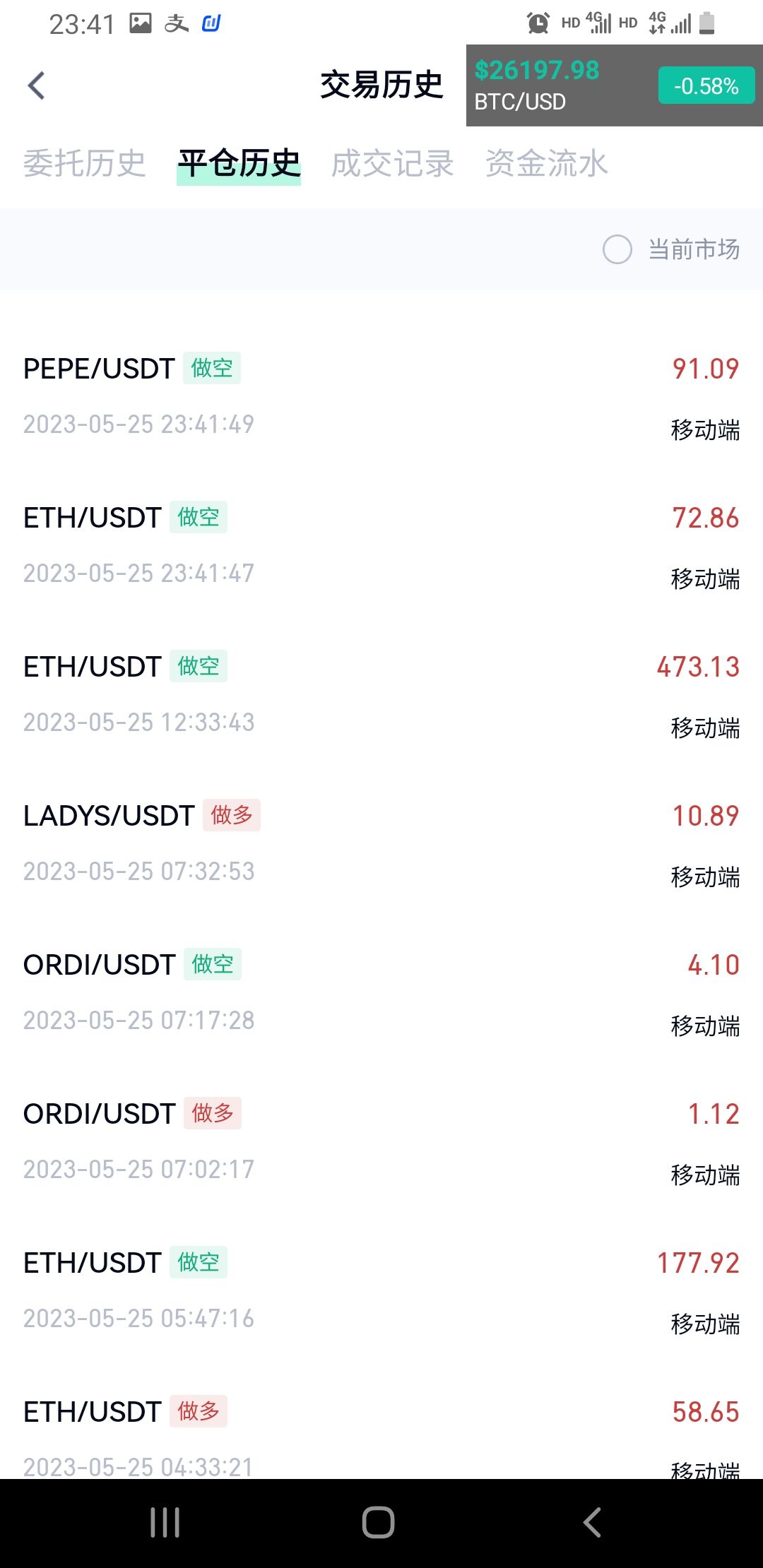Open the ORDI/USDT record with 1.12
Screen dimensions: 763x1568
[x=381, y=1141]
